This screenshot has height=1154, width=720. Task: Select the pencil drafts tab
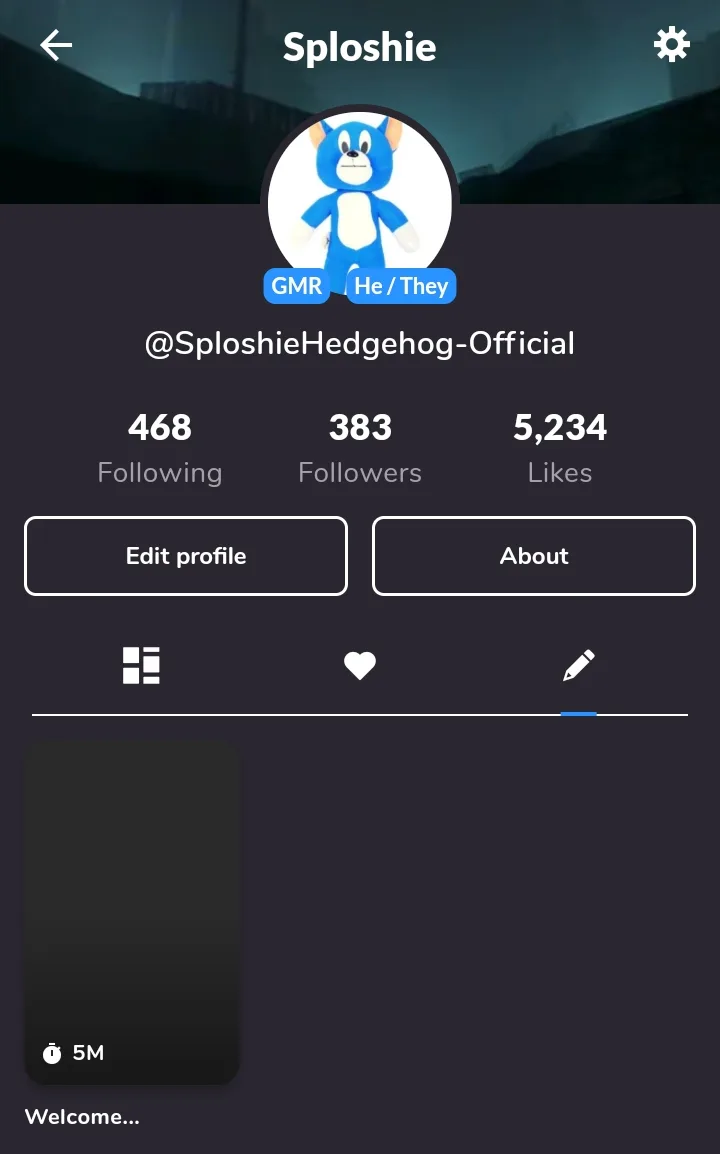pyautogui.click(x=579, y=665)
